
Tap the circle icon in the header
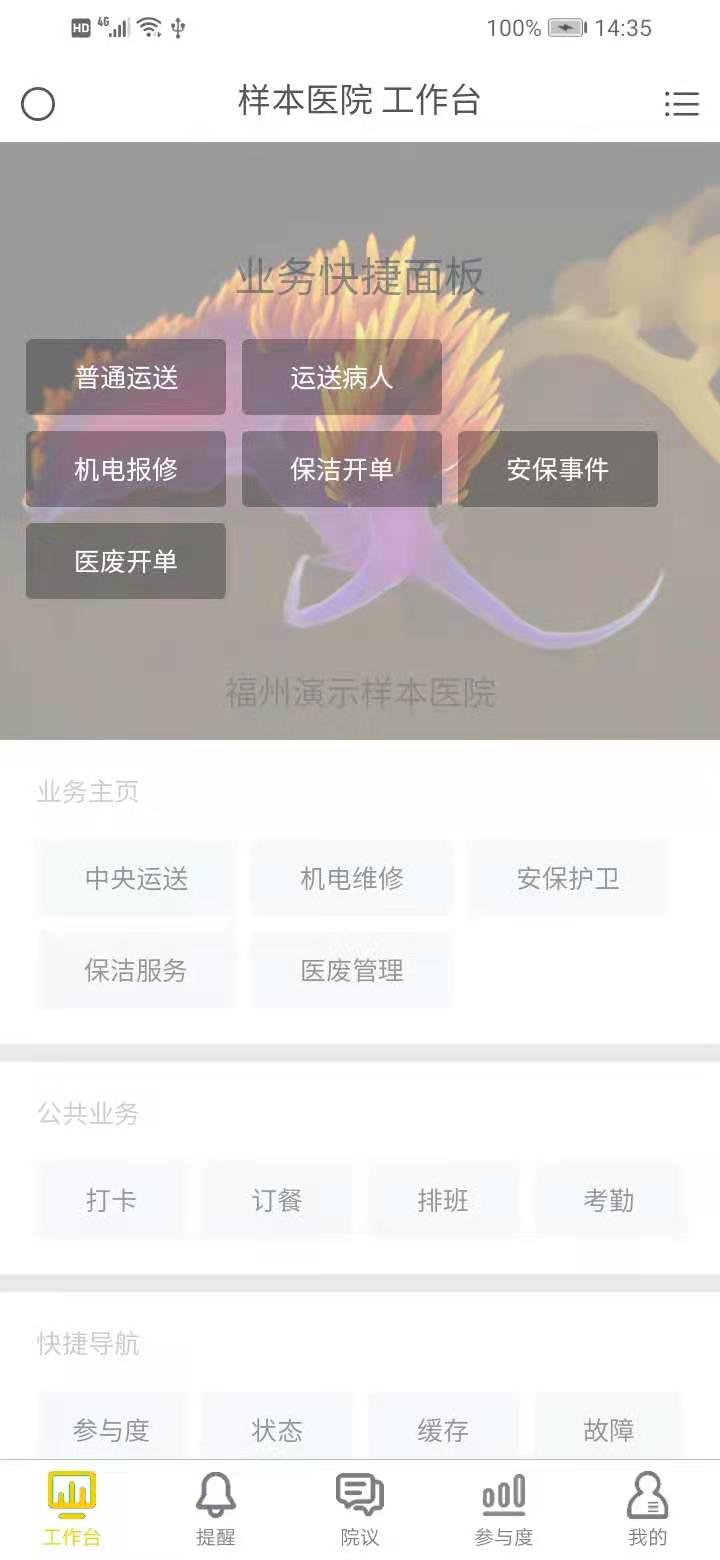tap(38, 103)
